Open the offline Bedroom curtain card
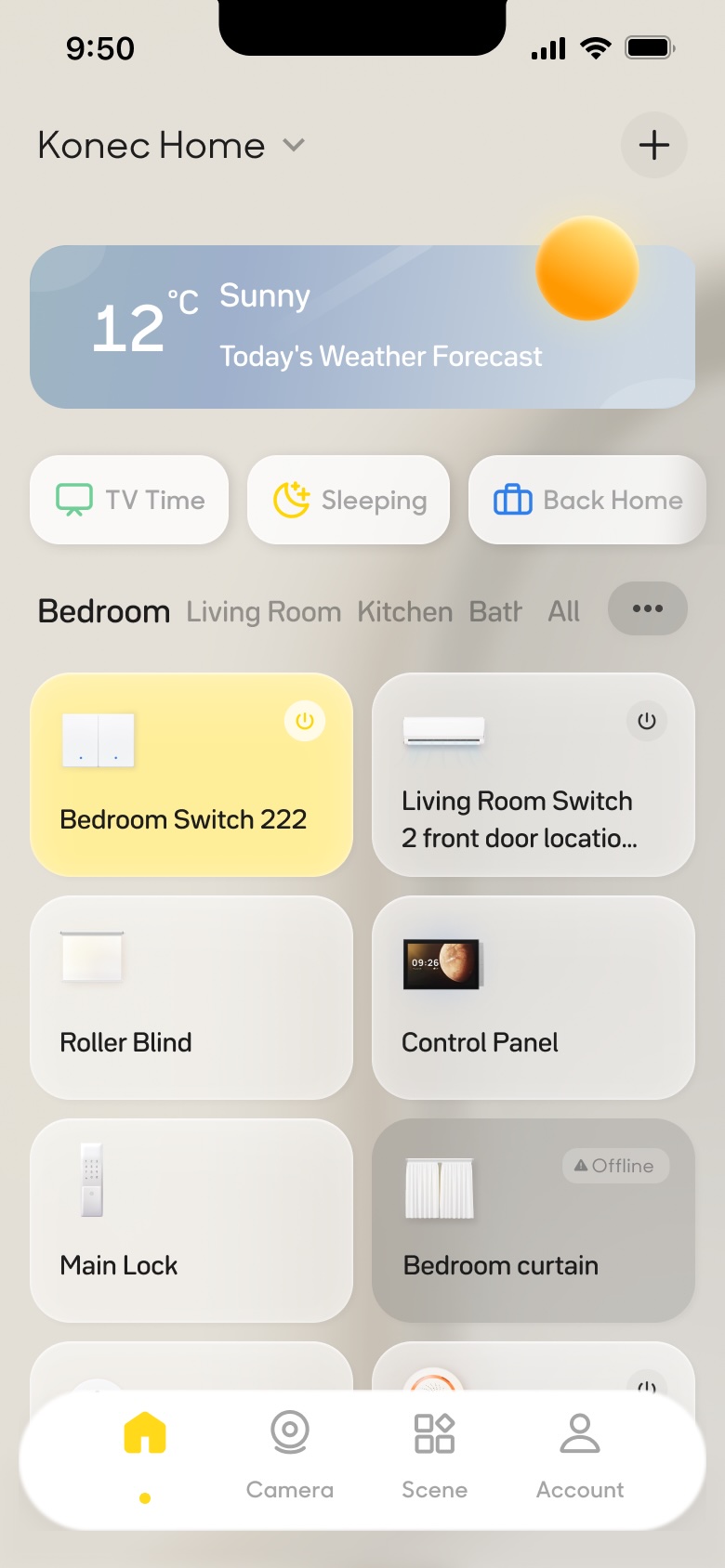725x1568 pixels. point(533,1221)
